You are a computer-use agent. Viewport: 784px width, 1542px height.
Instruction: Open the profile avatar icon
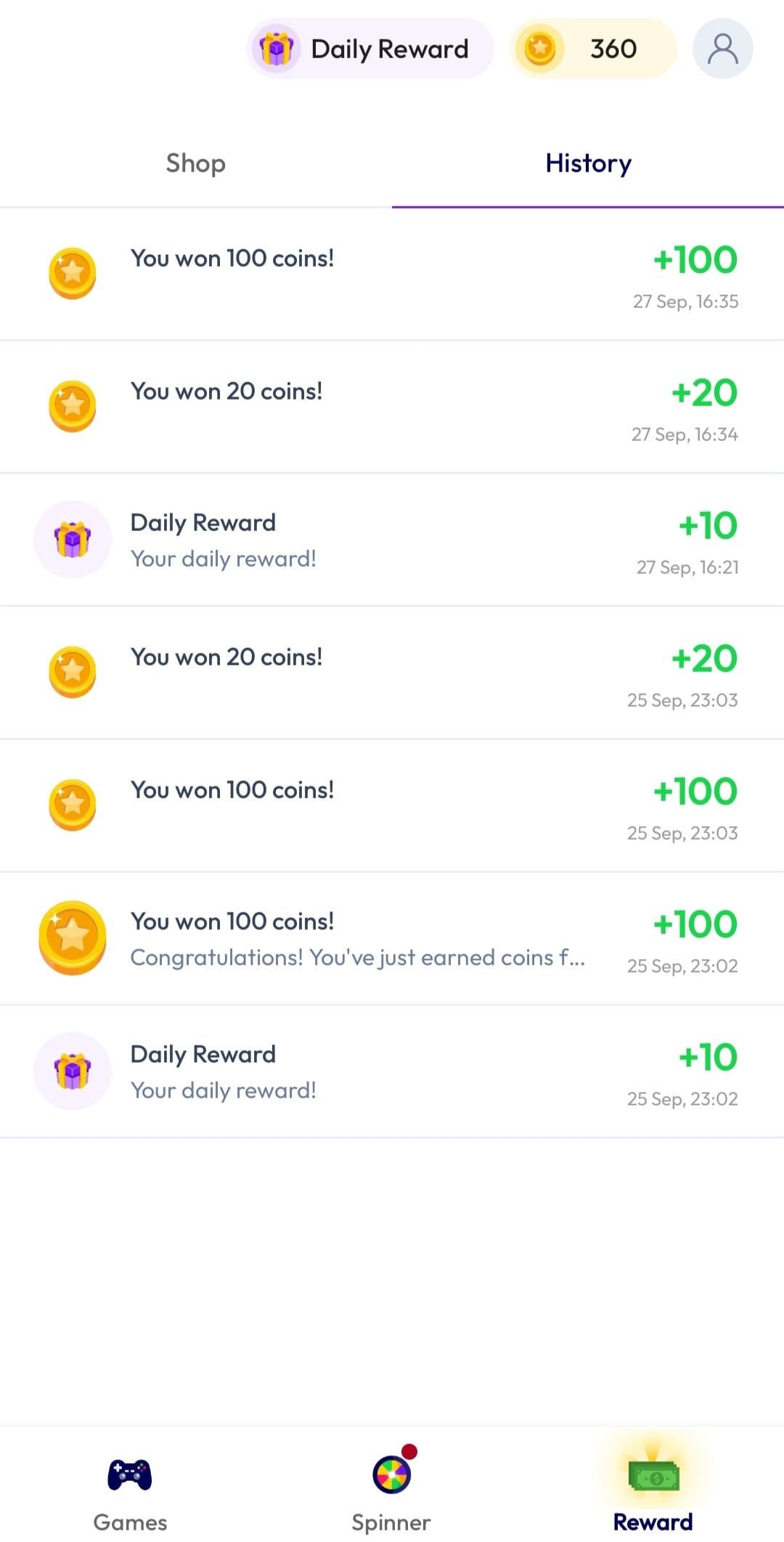tap(722, 49)
